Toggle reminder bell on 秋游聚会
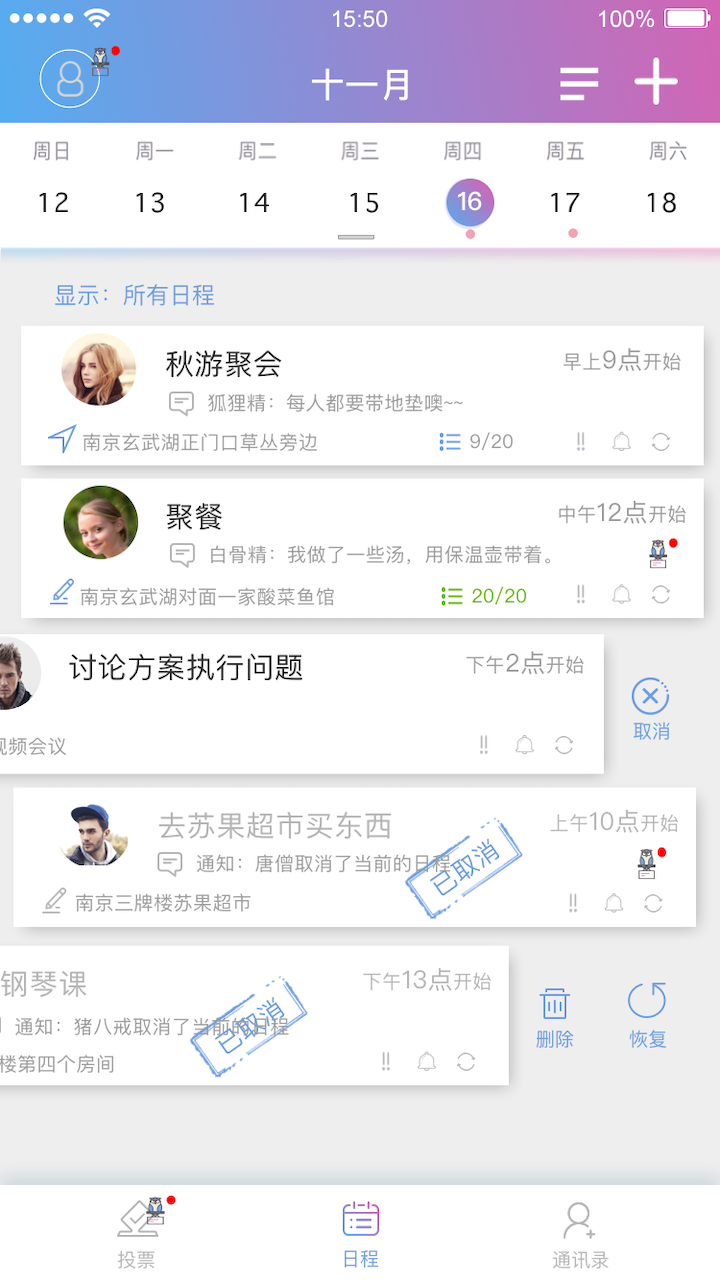This screenshot has width=720, height=1280. 621,441
